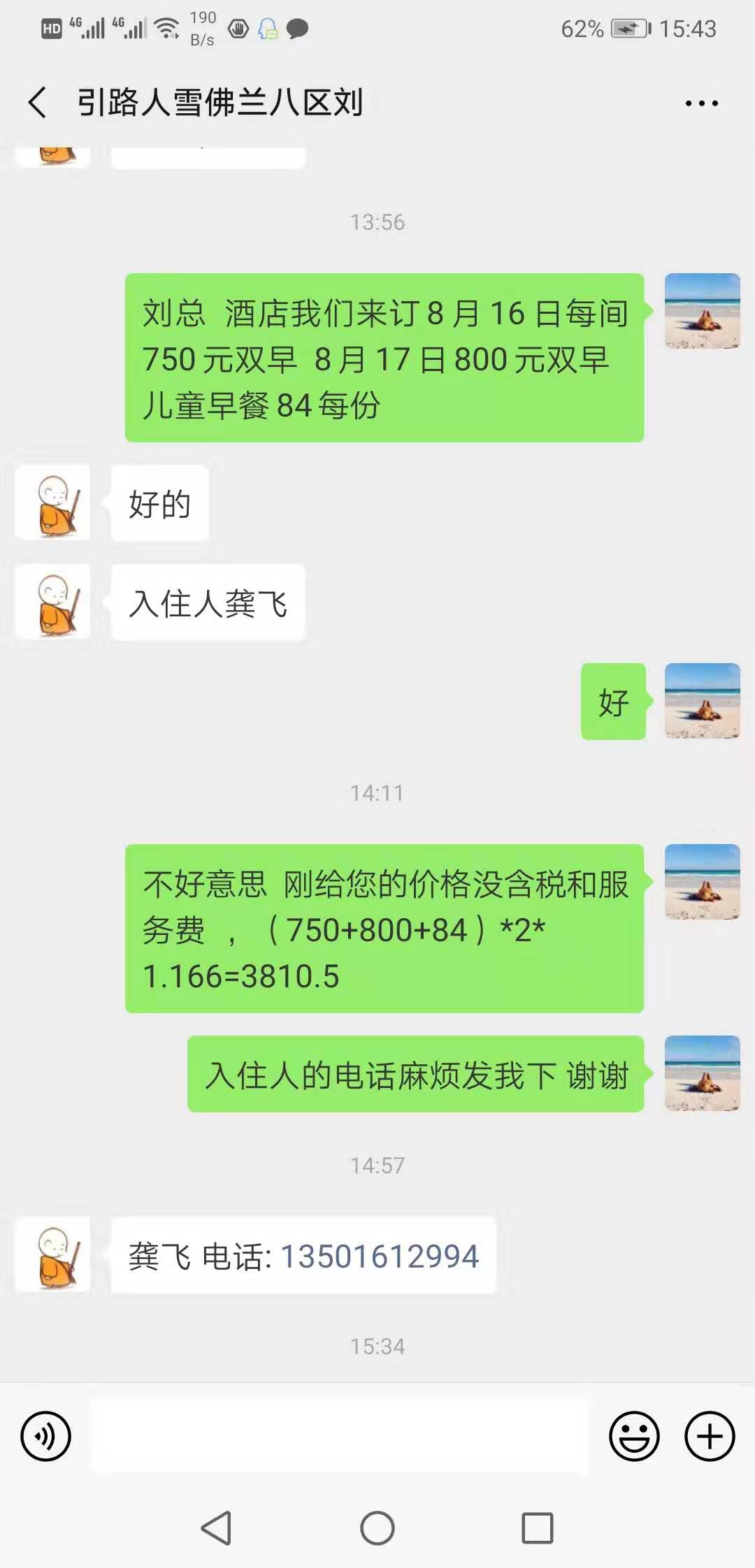Go back from the chat

point(38,103)
